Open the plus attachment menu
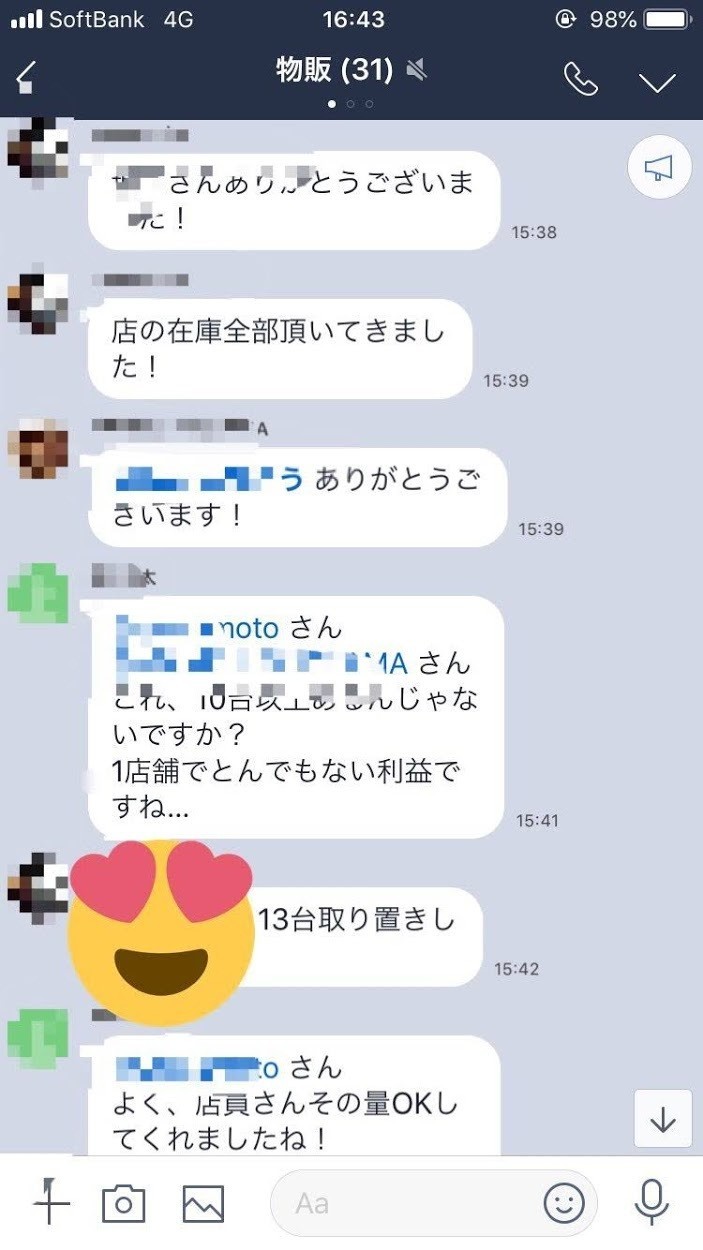The width and height of the screenshot is (703, 1250). (49, 1201)
